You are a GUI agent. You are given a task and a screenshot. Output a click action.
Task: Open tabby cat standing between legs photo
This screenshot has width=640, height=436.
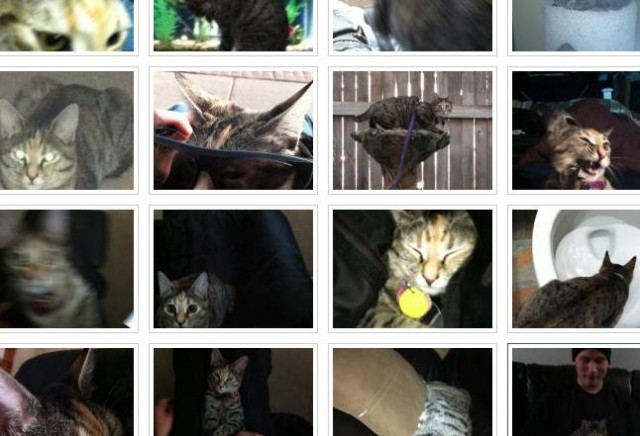[233, 392]
